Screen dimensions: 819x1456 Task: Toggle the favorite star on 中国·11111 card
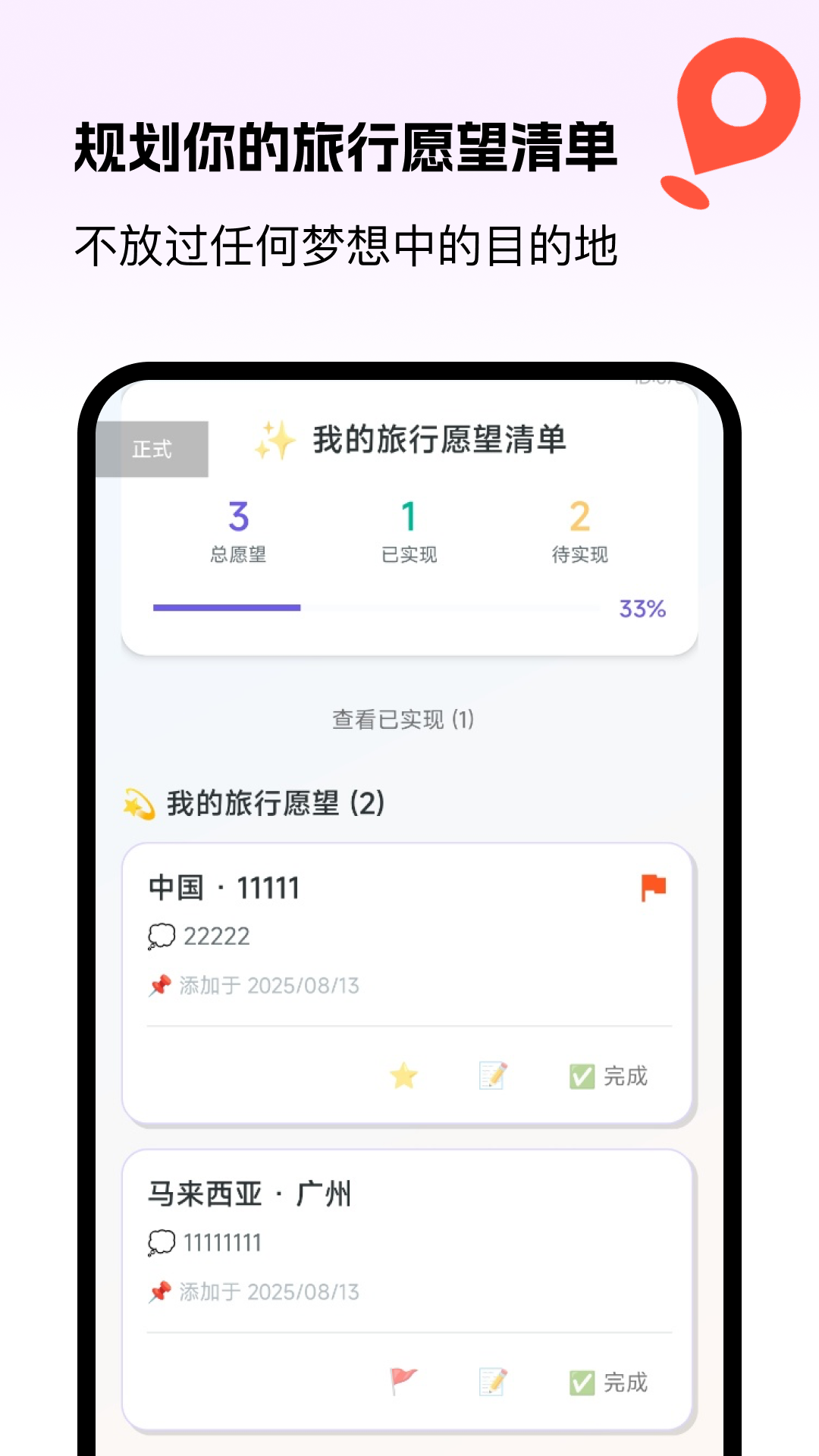tap(403, 1075)
